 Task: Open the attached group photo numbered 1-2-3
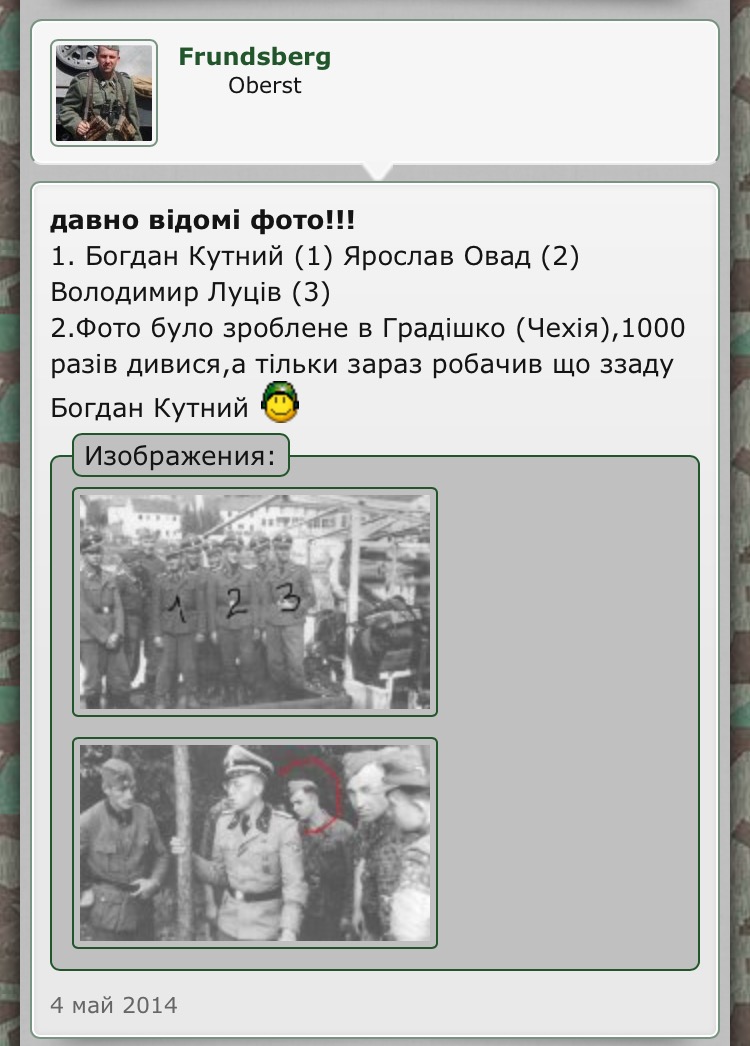click(255, 601)
